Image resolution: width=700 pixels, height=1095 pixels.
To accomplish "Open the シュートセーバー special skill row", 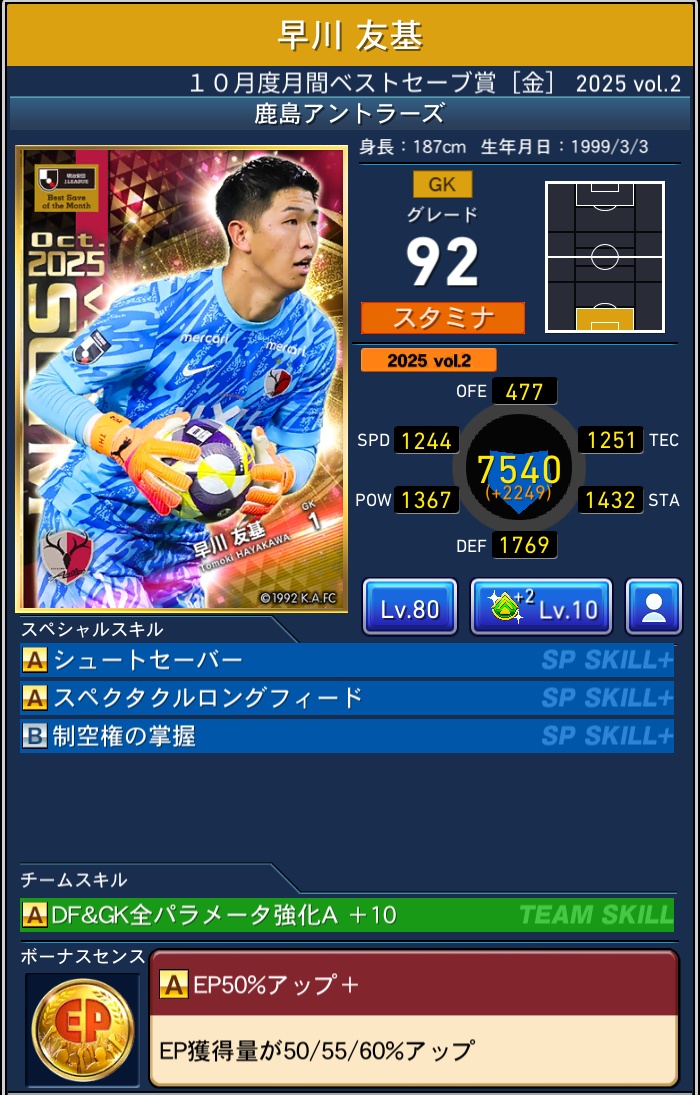I will click(x=346, y=660).
